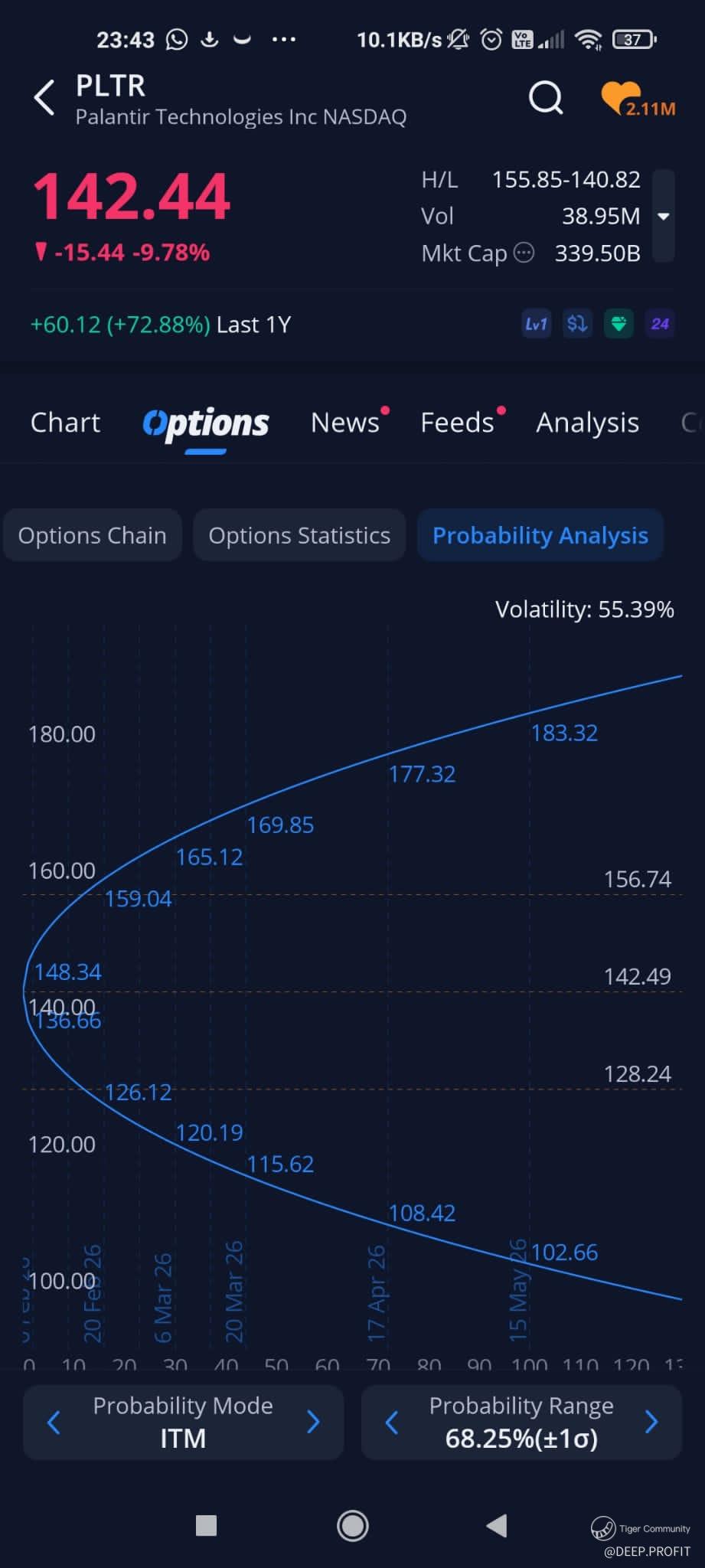Viewport: 705px width, 1568px height.
Task: Switch to the Chart tab
Action: pyautogui.click(x=65, y=423)
